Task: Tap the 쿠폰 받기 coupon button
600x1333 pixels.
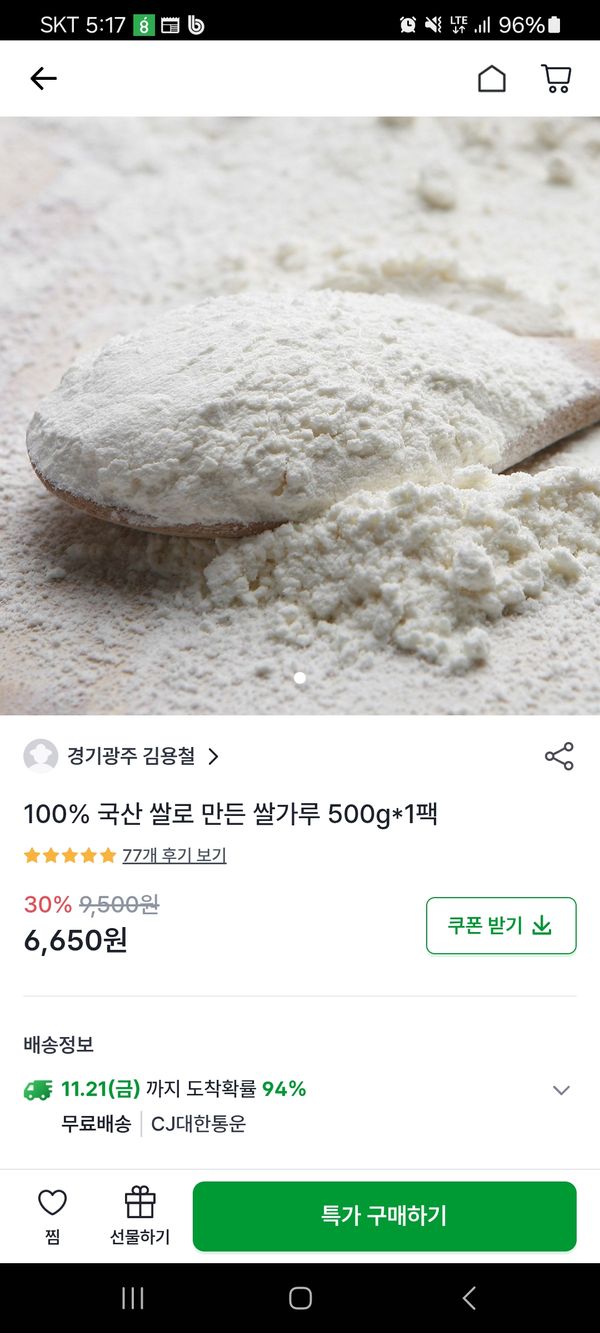Action: 500,925
